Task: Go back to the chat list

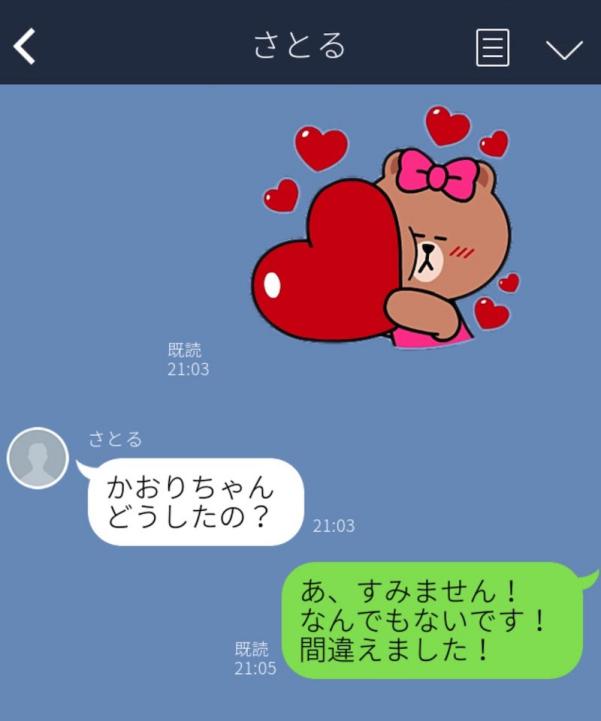Action: 25,46
